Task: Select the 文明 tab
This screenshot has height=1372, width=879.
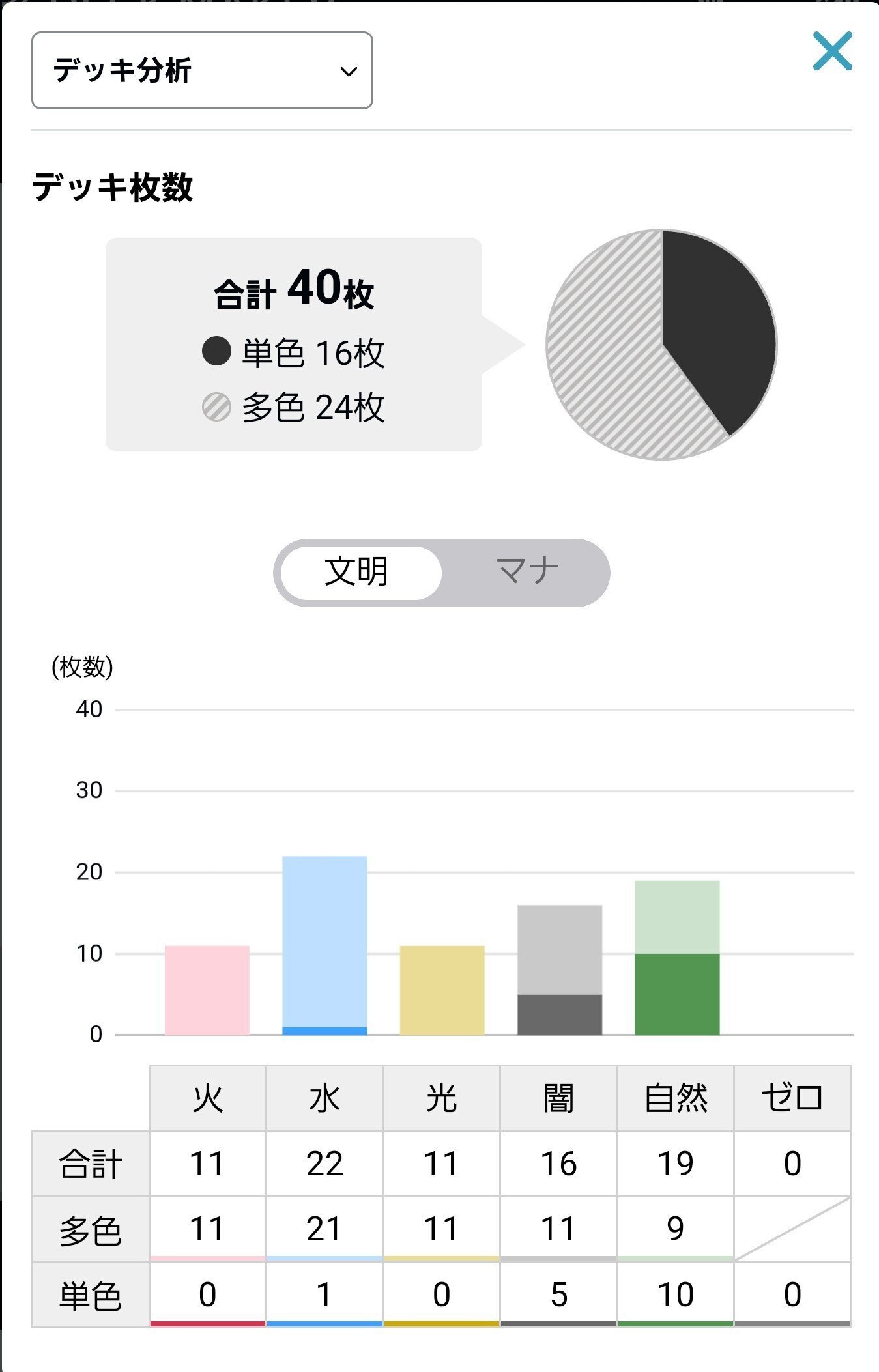Action: 357,572
